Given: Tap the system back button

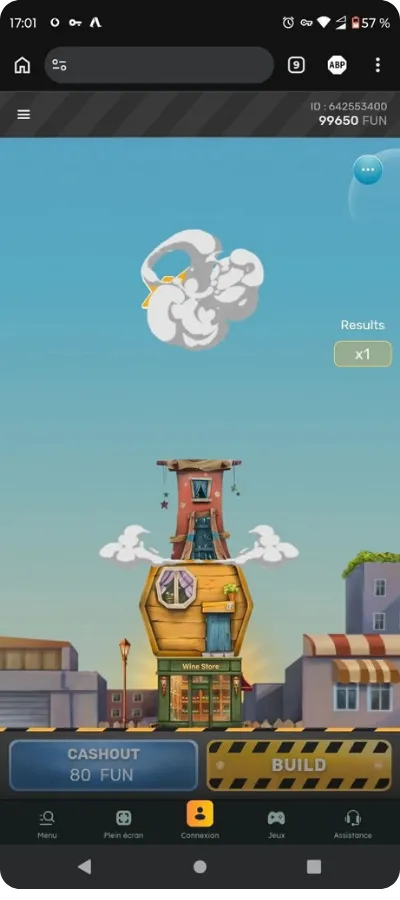Looking at the screenshot, I should (x=84, y=867).
